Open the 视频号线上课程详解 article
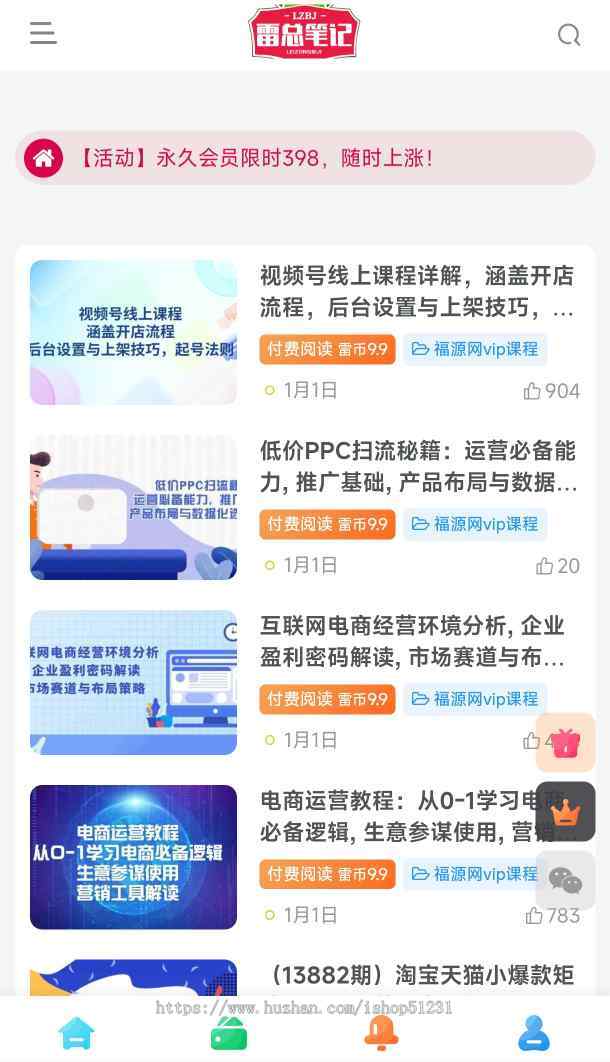Image resolution: width=610 pixels, height=1062 pixels. click(x=417, y=291)
